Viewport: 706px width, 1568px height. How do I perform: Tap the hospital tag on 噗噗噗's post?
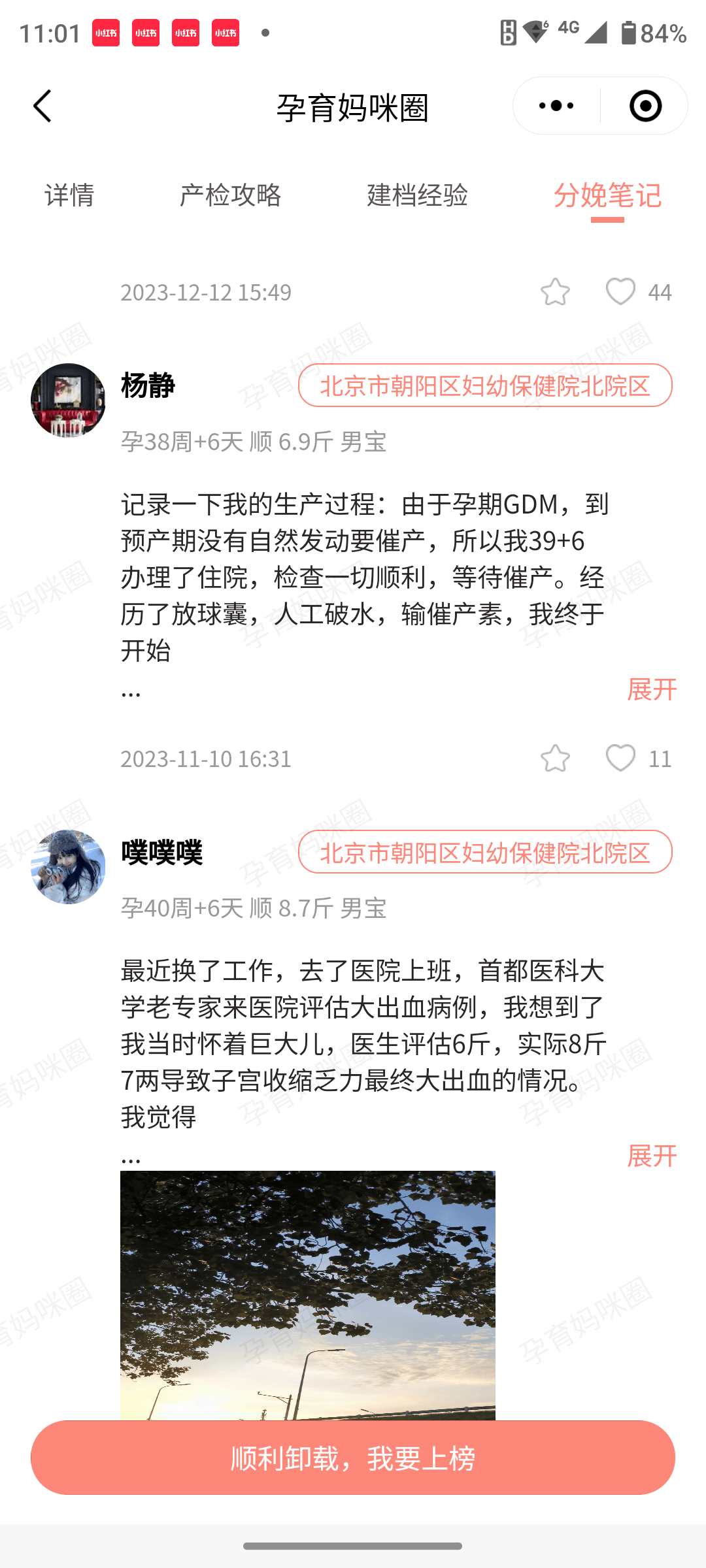pyautogui.click(x=485, y=852)
